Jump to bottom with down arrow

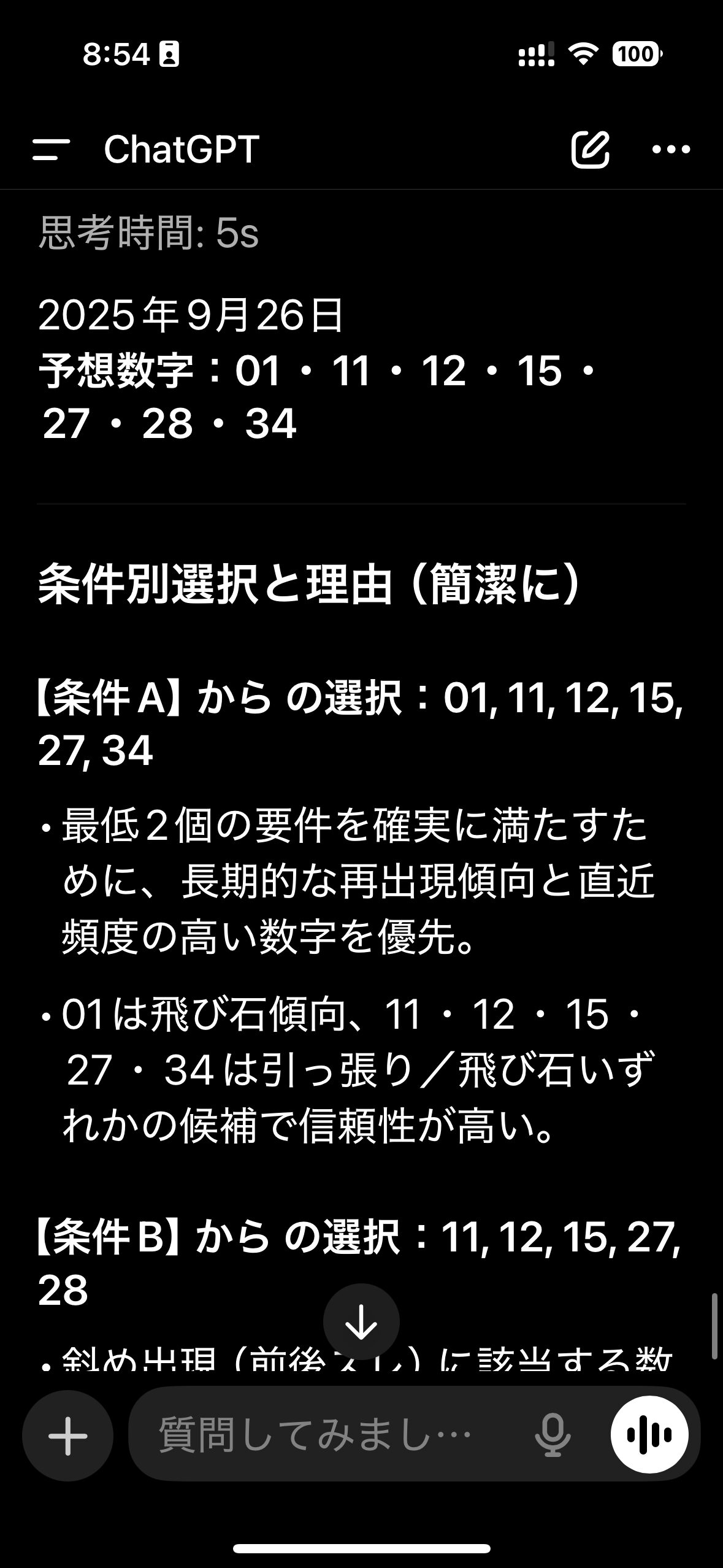[361, 1322]
